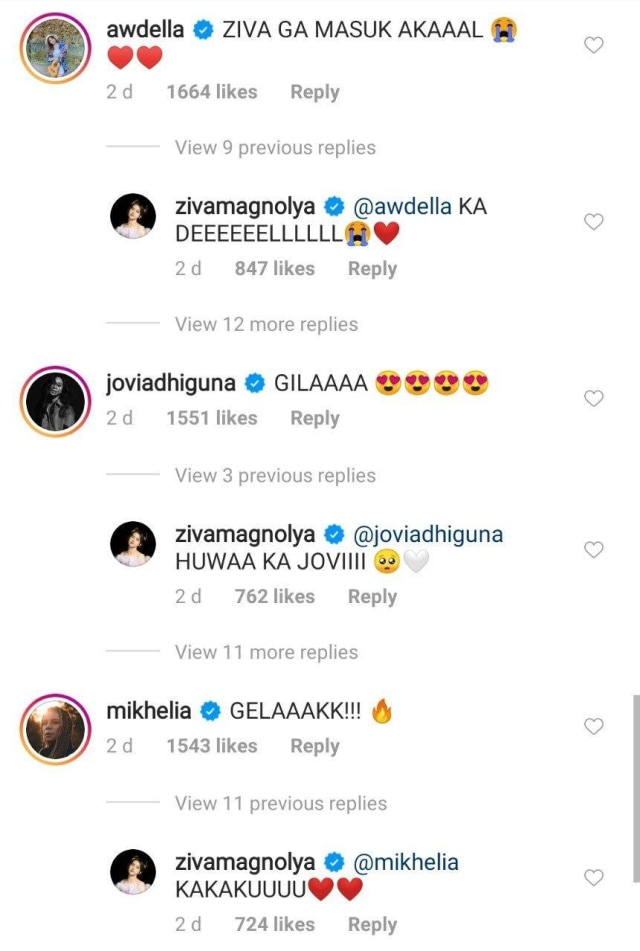Expand View 12 more replies

pos(266,325)
